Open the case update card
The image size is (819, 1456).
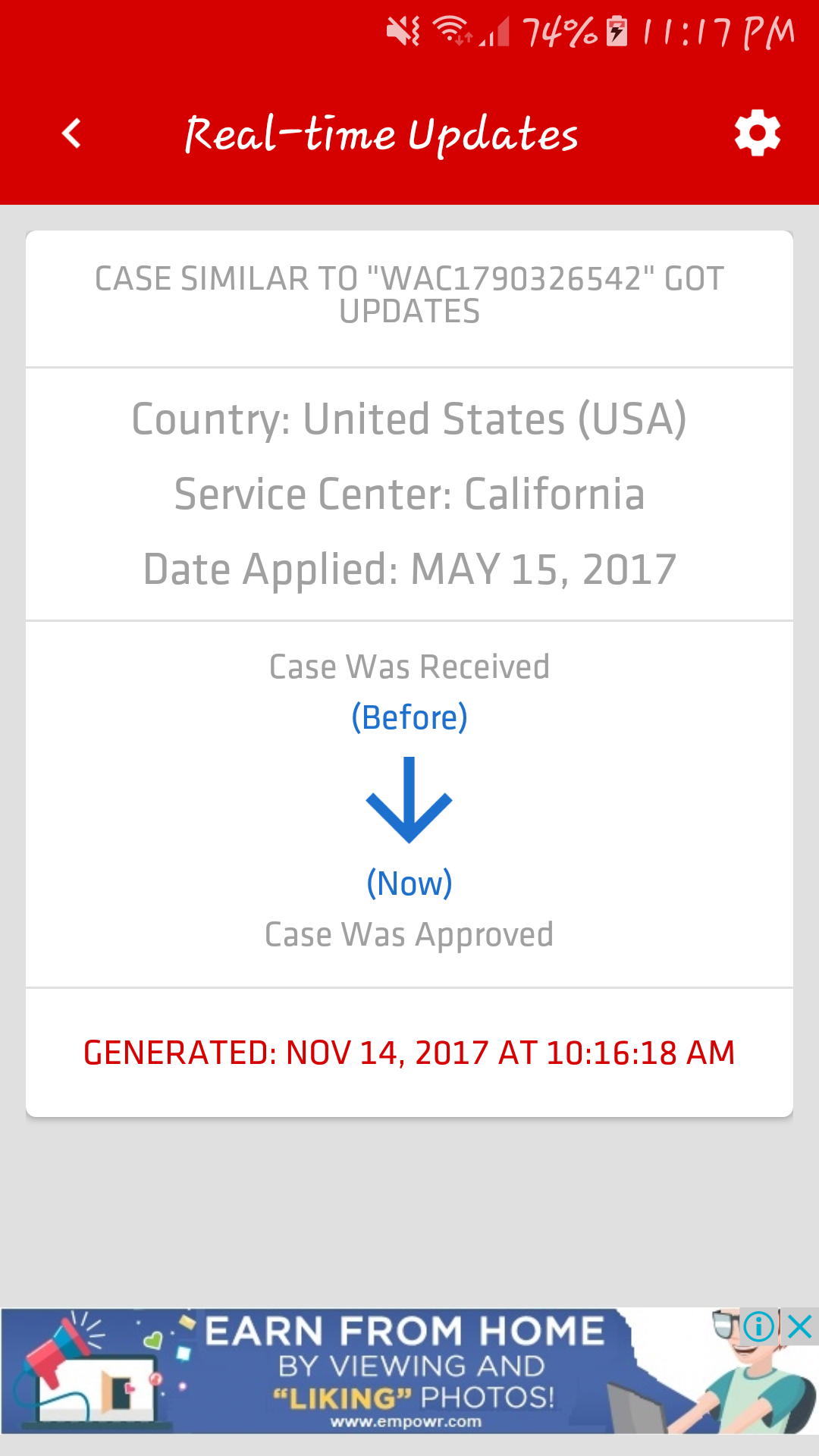409,673
